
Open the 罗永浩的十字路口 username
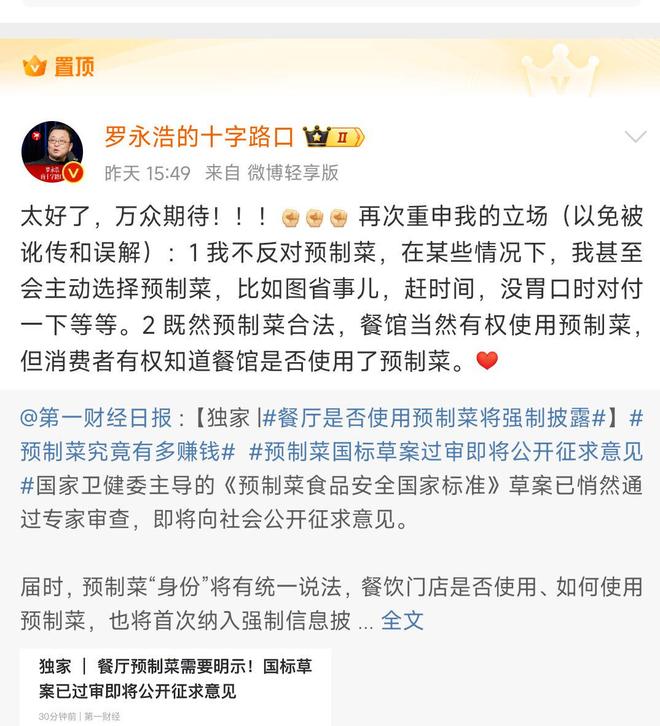tap(200, 136)
